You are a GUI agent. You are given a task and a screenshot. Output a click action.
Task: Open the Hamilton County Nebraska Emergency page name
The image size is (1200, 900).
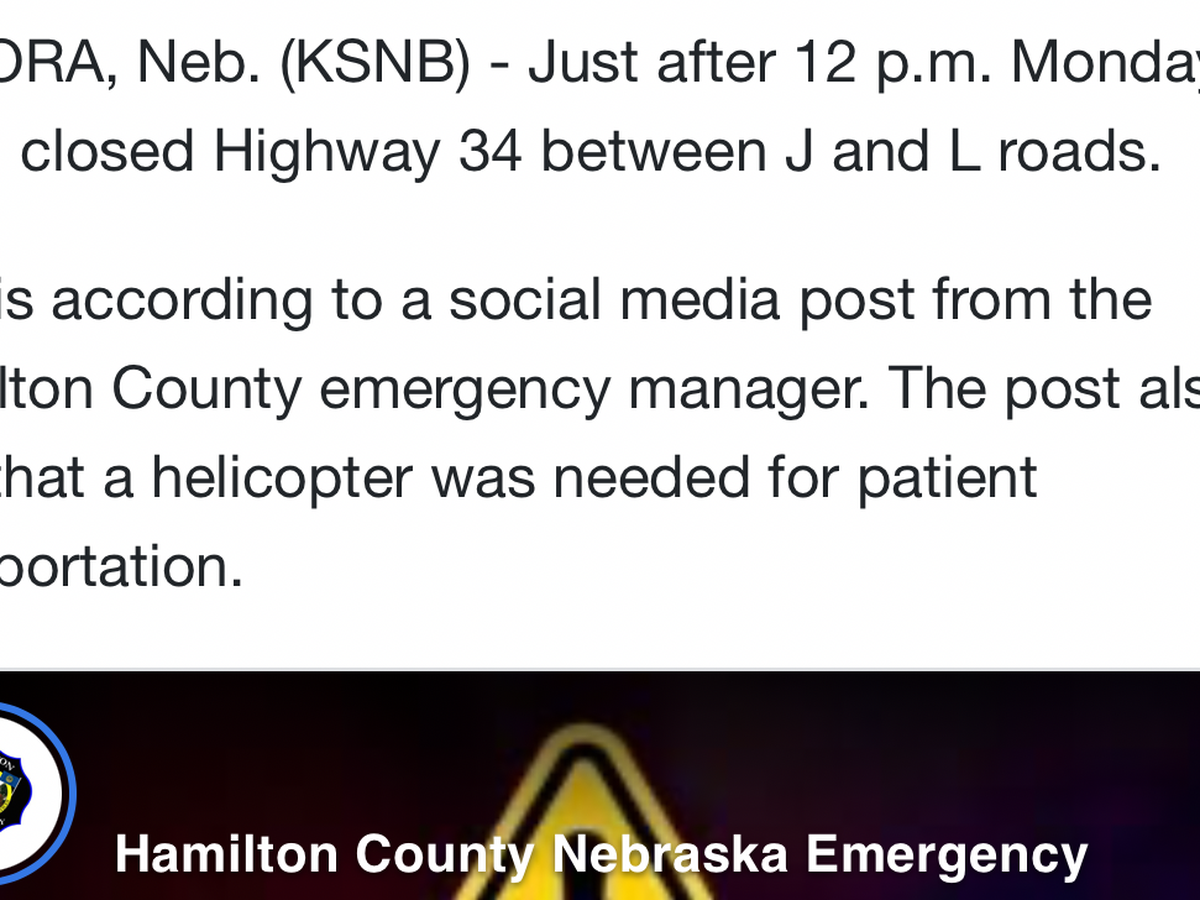click(x=600, y=856)
